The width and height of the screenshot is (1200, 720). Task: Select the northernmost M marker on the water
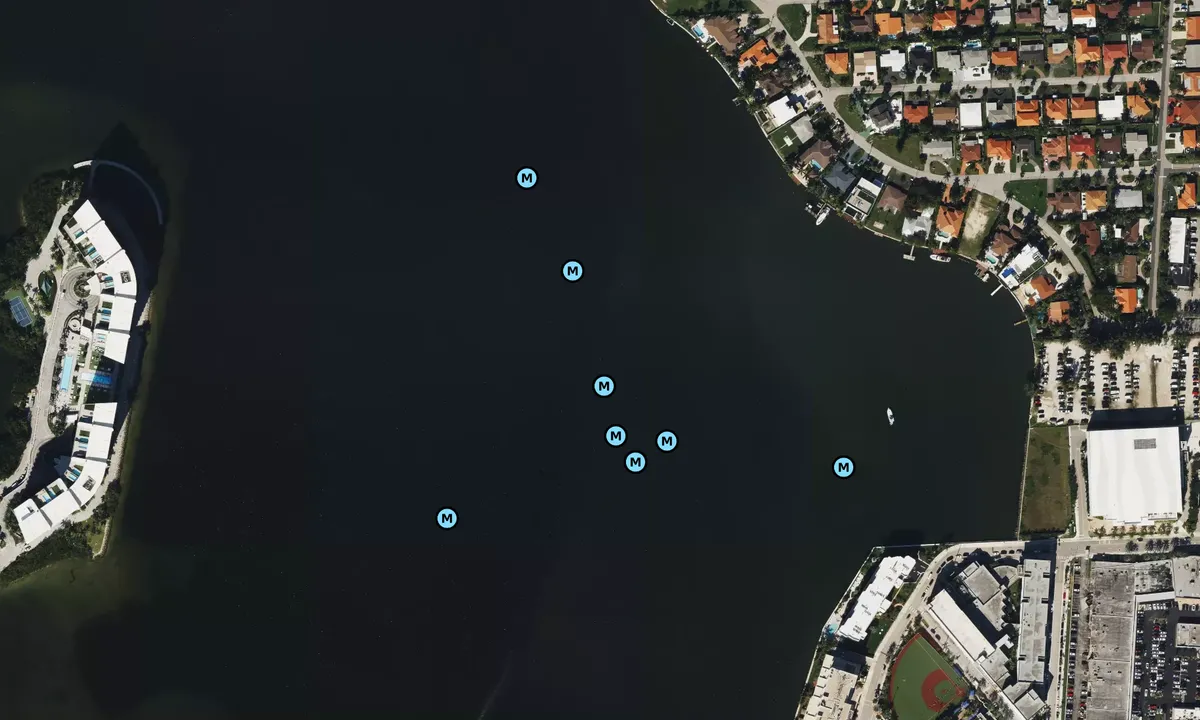[x=526, y=178]
